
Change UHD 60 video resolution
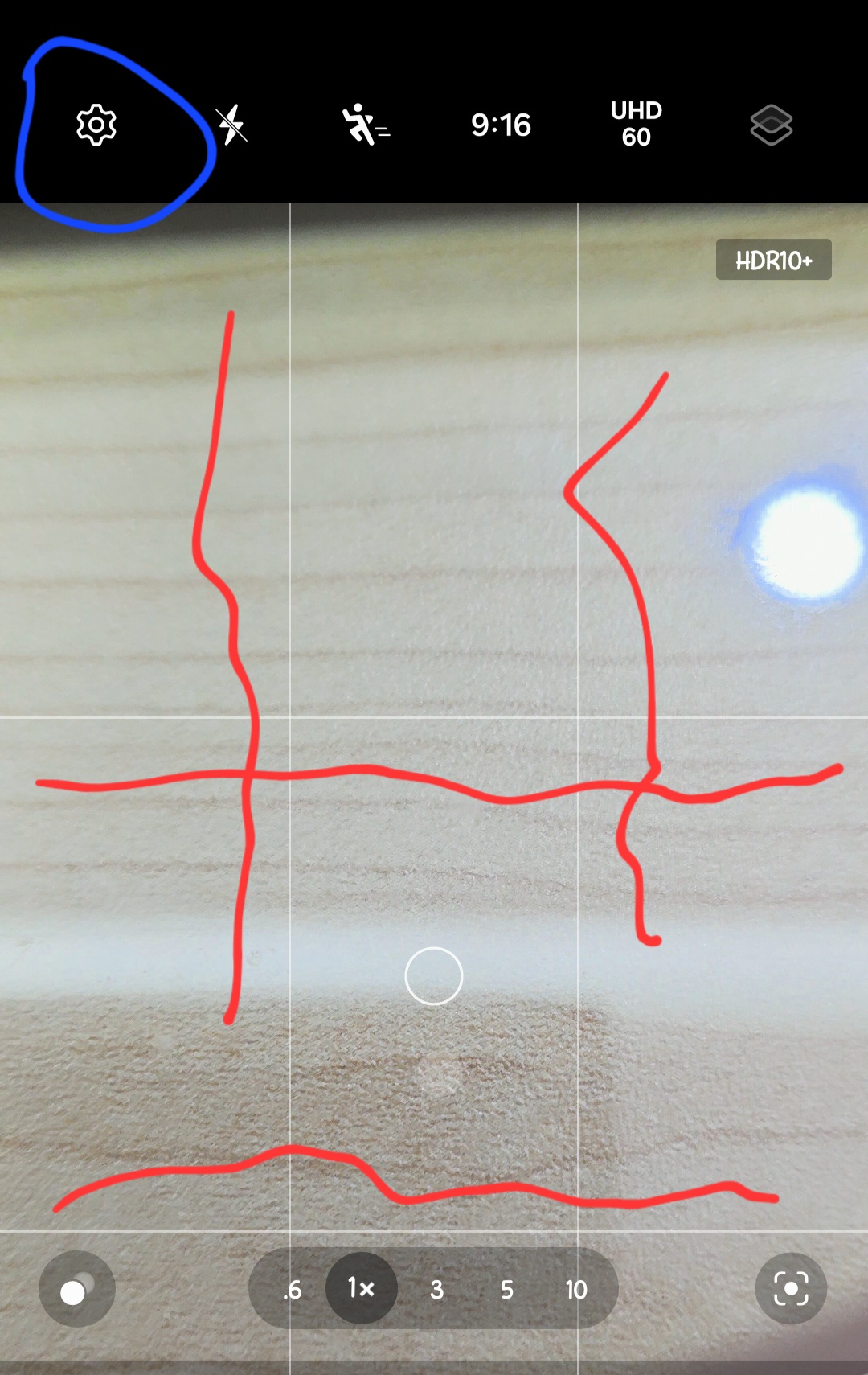click(x=636, y=124)
